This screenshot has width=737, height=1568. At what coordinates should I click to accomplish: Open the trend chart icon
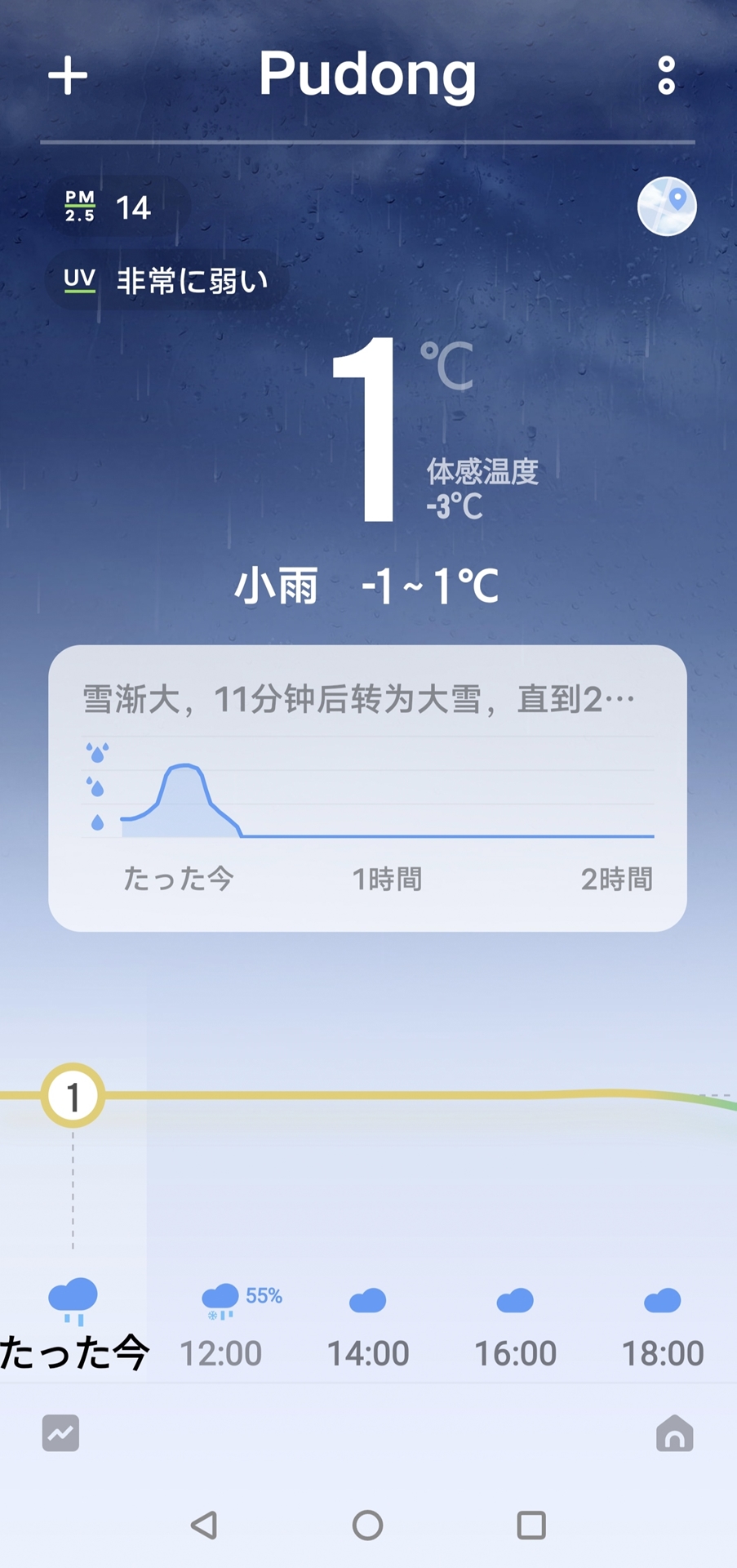pyautogui.click(x=60, y=1433)
